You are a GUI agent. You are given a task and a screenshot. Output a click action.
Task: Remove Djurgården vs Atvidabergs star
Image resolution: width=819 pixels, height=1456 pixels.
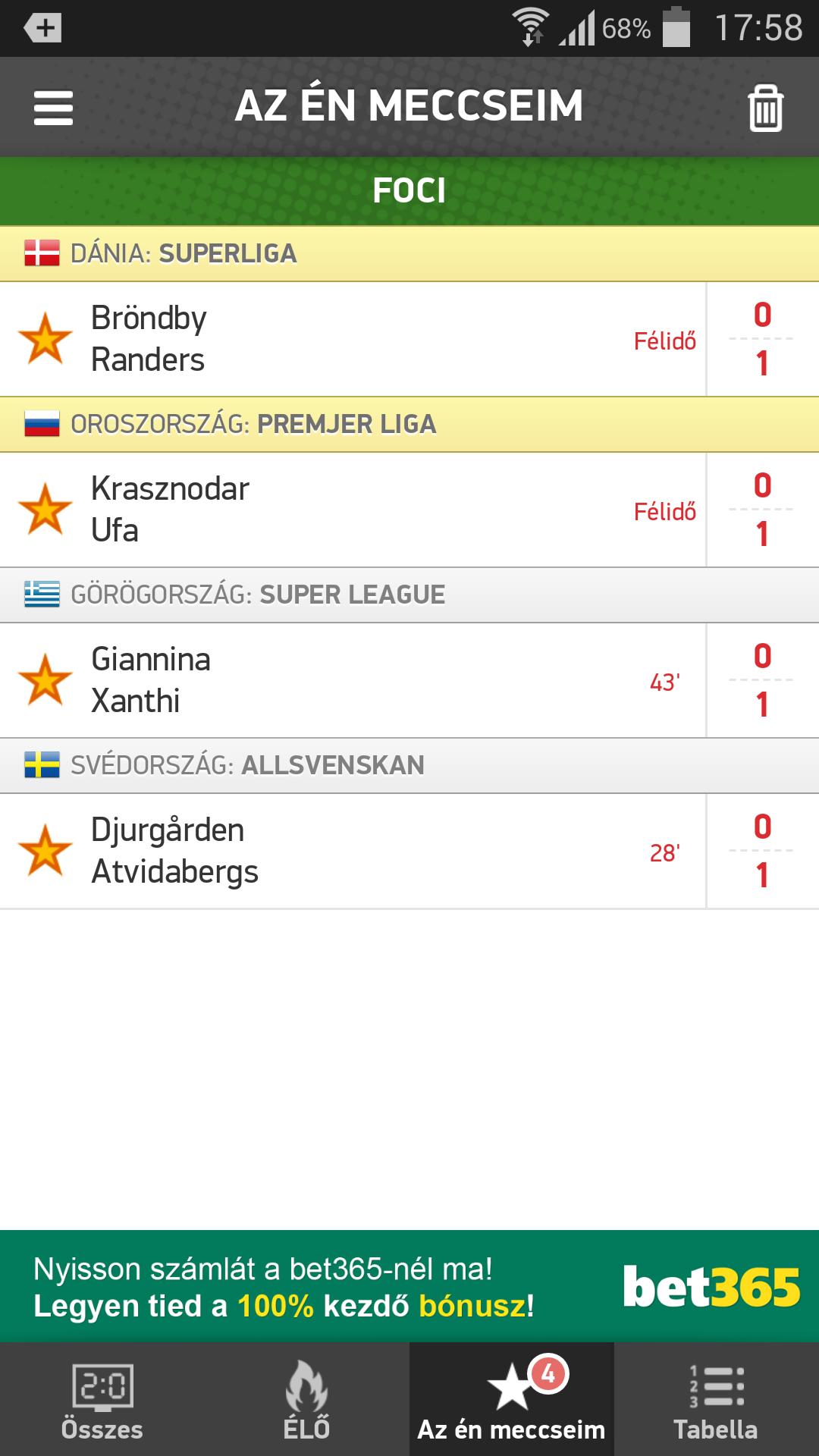tap(45, 851)
